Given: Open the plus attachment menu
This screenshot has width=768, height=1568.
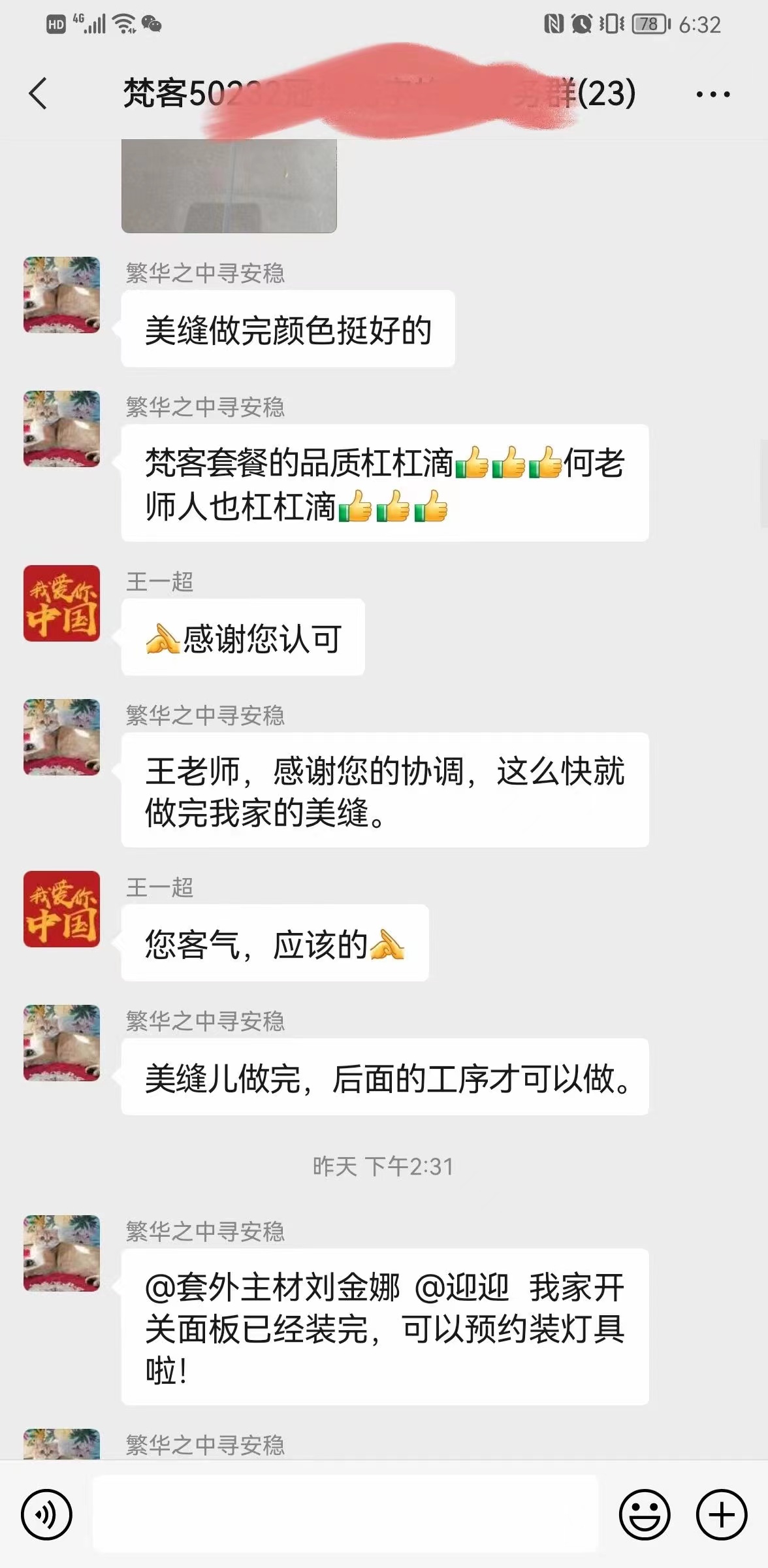Looking at the screenshot, I should [x=721, y=1514].
